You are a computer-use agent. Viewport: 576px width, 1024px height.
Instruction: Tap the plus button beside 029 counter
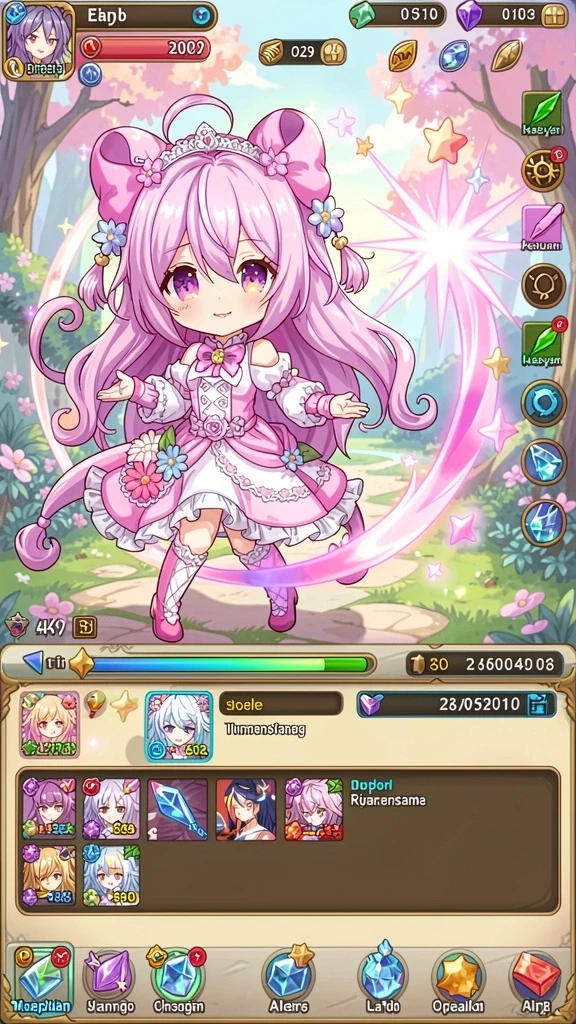tap(334, 52)
